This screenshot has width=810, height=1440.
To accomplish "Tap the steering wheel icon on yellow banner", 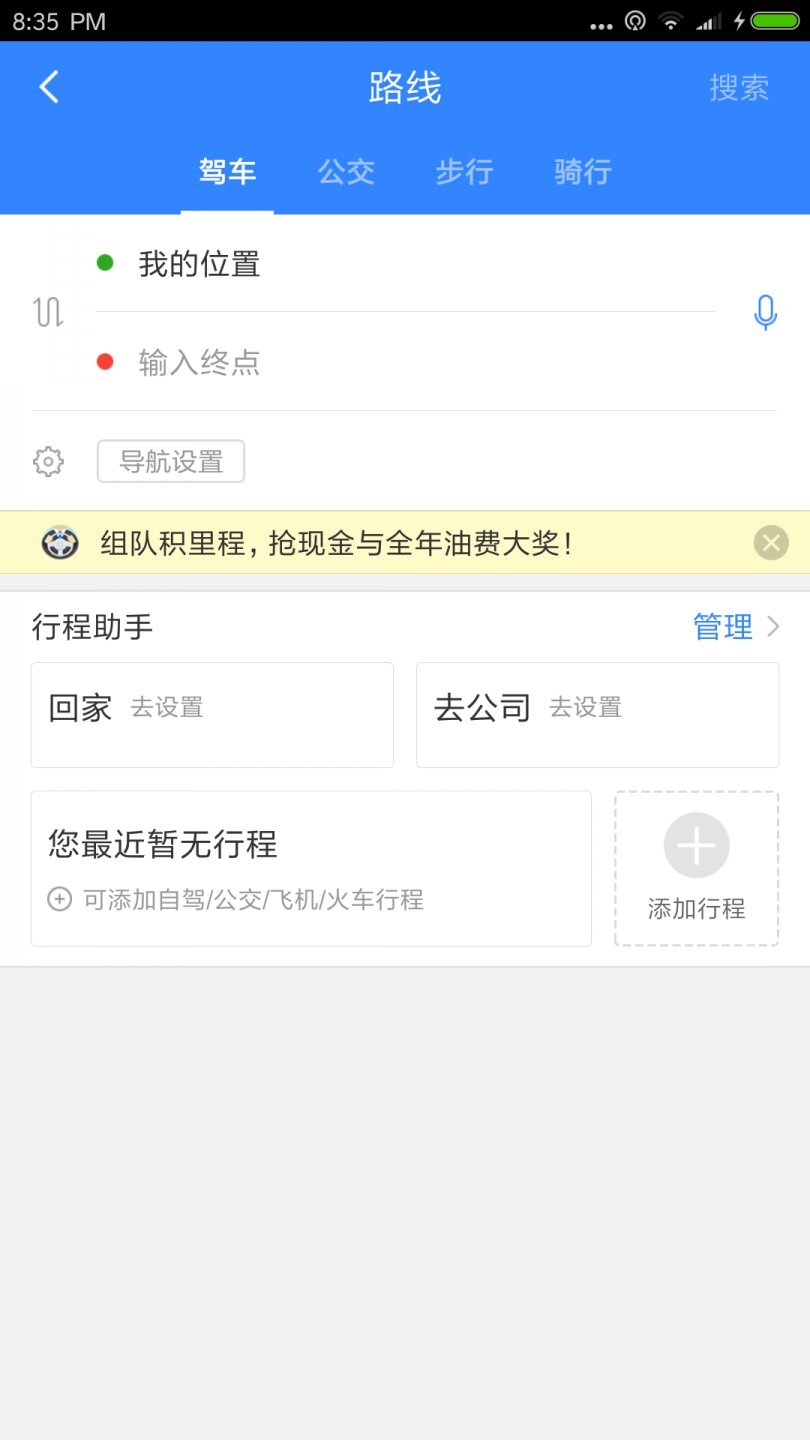I will [x=61, y=543].
